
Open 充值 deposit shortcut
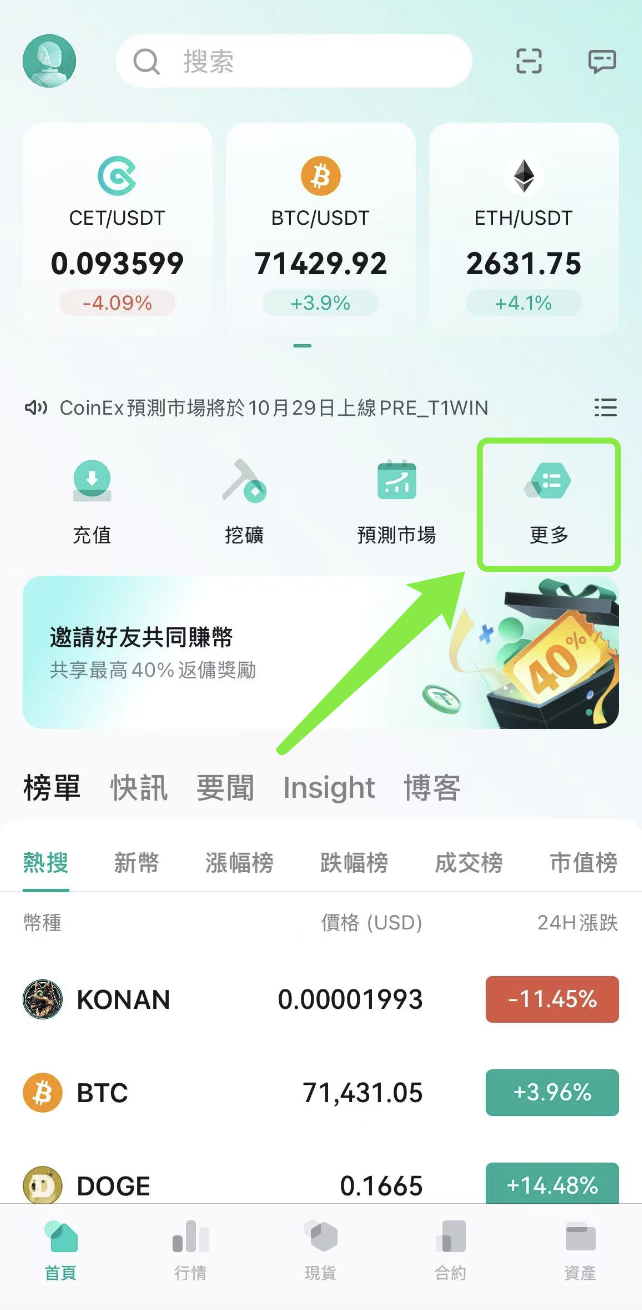click(x=92, y=502)
